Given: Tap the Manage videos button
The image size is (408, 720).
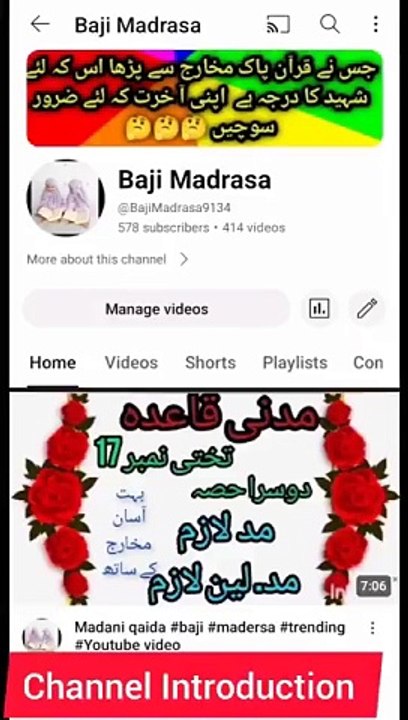Looking at the screenshot, I should (x=156, y=309).
